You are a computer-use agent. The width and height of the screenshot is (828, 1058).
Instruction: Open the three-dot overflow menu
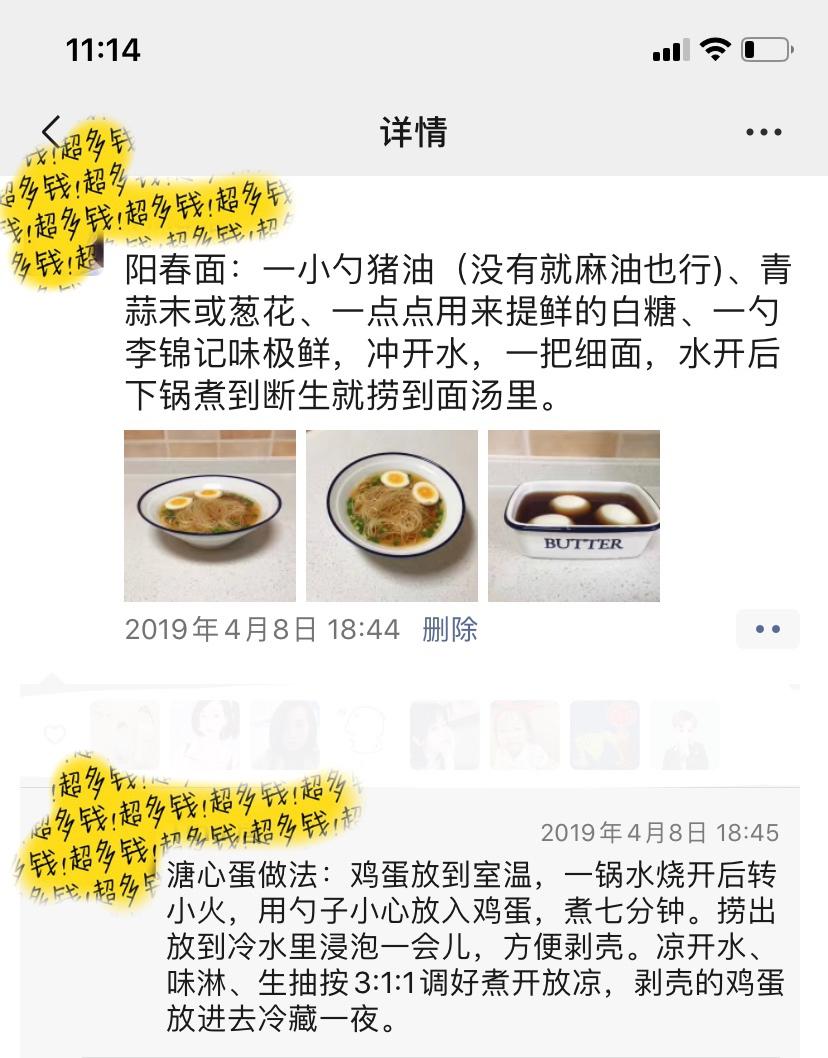click(763, 132)
